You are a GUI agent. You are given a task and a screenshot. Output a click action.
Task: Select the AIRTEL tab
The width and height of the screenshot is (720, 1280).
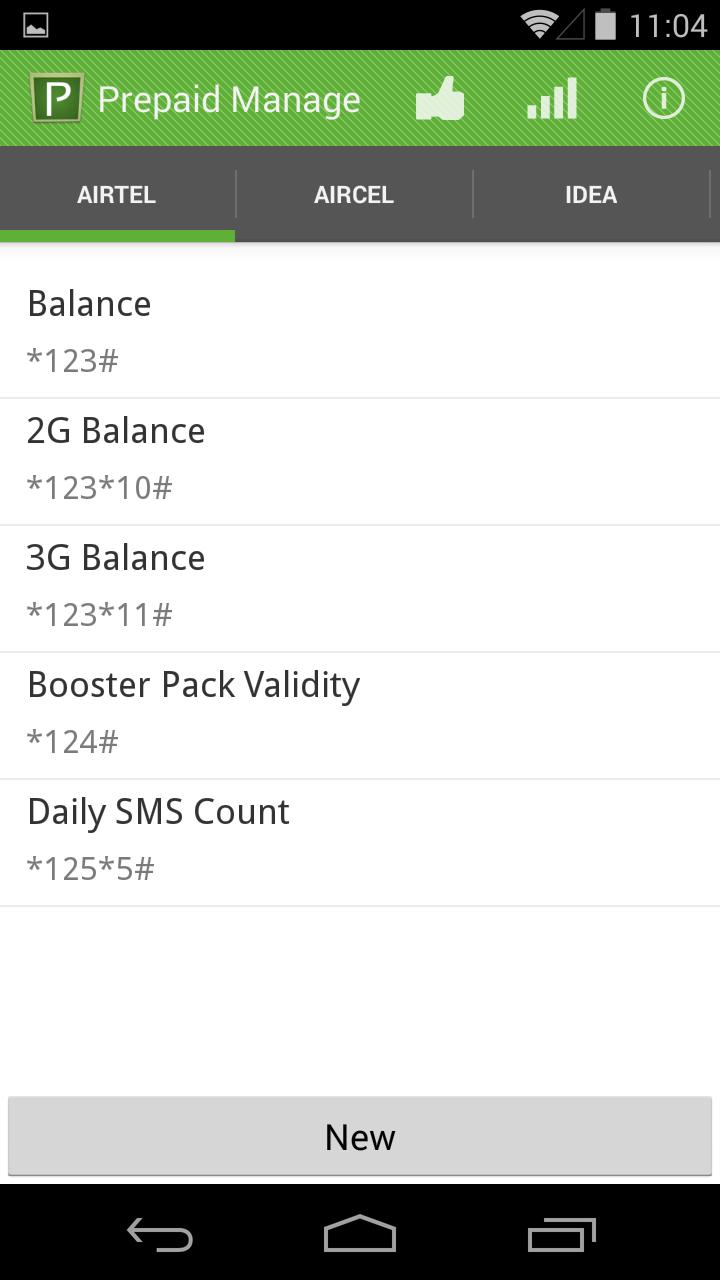[x=116, y=194]
